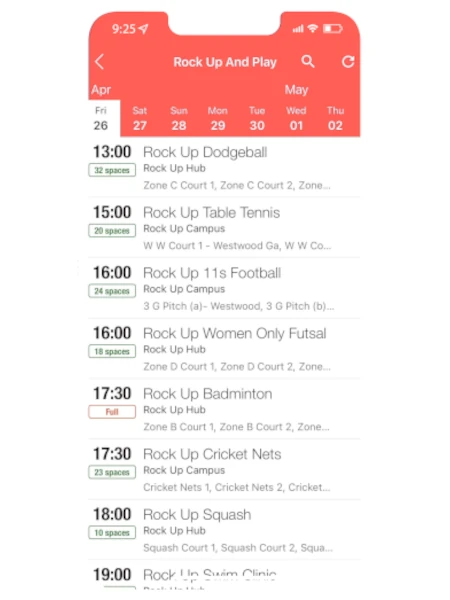View Rock Up Women Only Futsal session
The height and width of the screenshot is (600, 450).
(224, 349)
